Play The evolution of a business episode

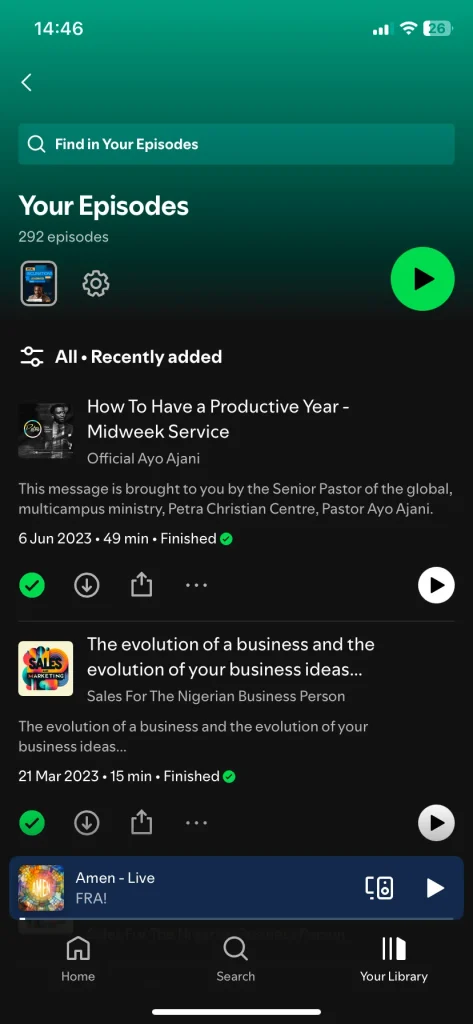436,823
